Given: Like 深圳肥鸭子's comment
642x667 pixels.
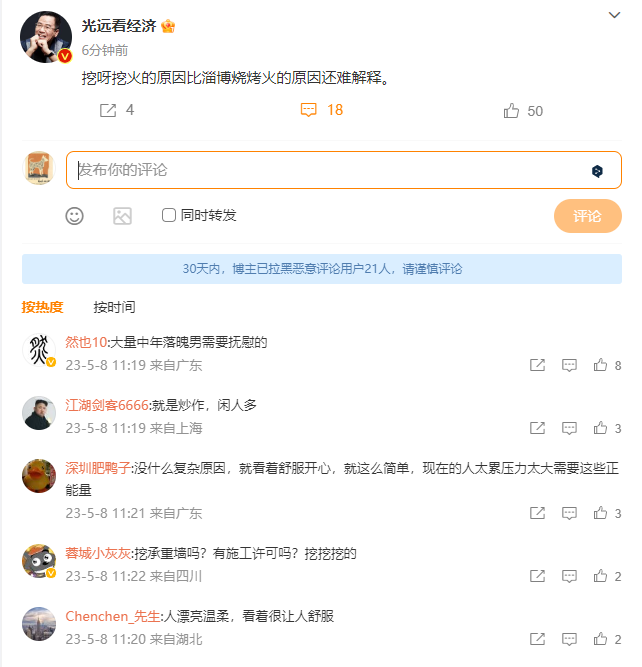Looking at the screenshot, I should (601, 513).
